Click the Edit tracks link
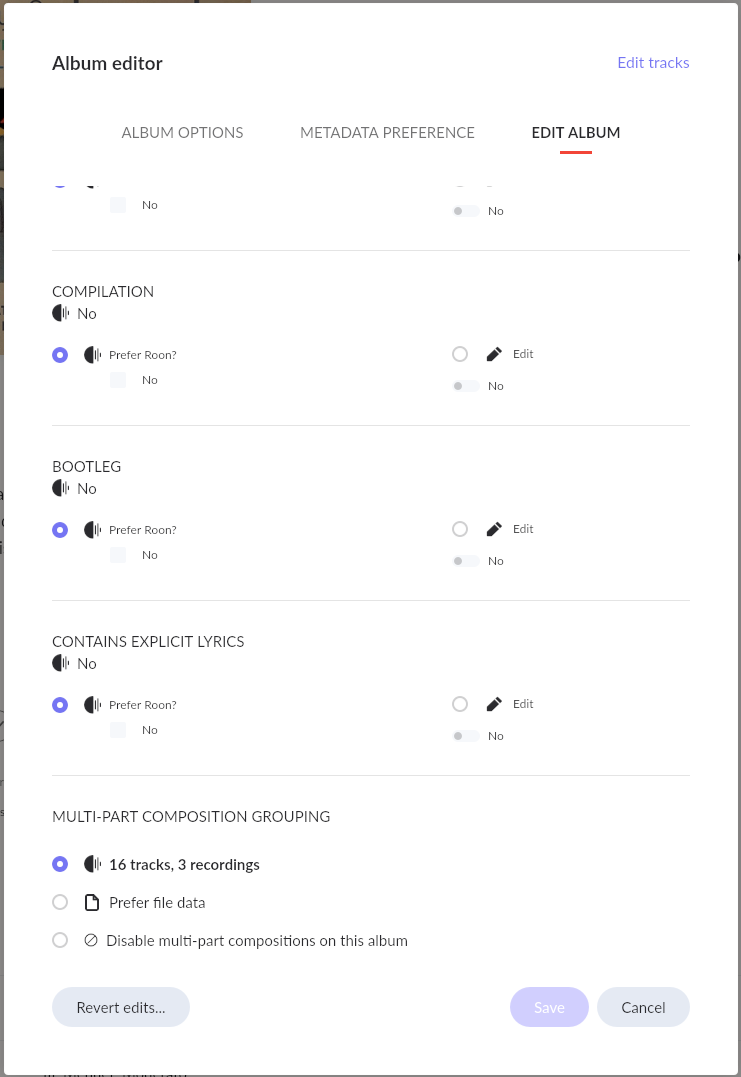Image resolution: width=741 pixels, height=1077 pixels. (653, 62)
